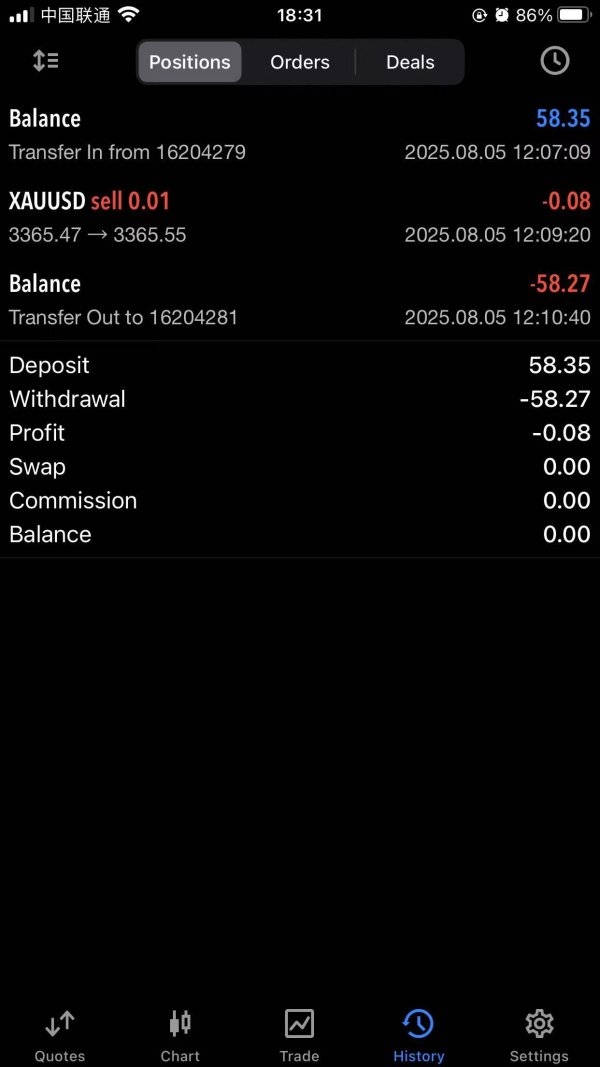Tap the History tab

[418, 1034]
